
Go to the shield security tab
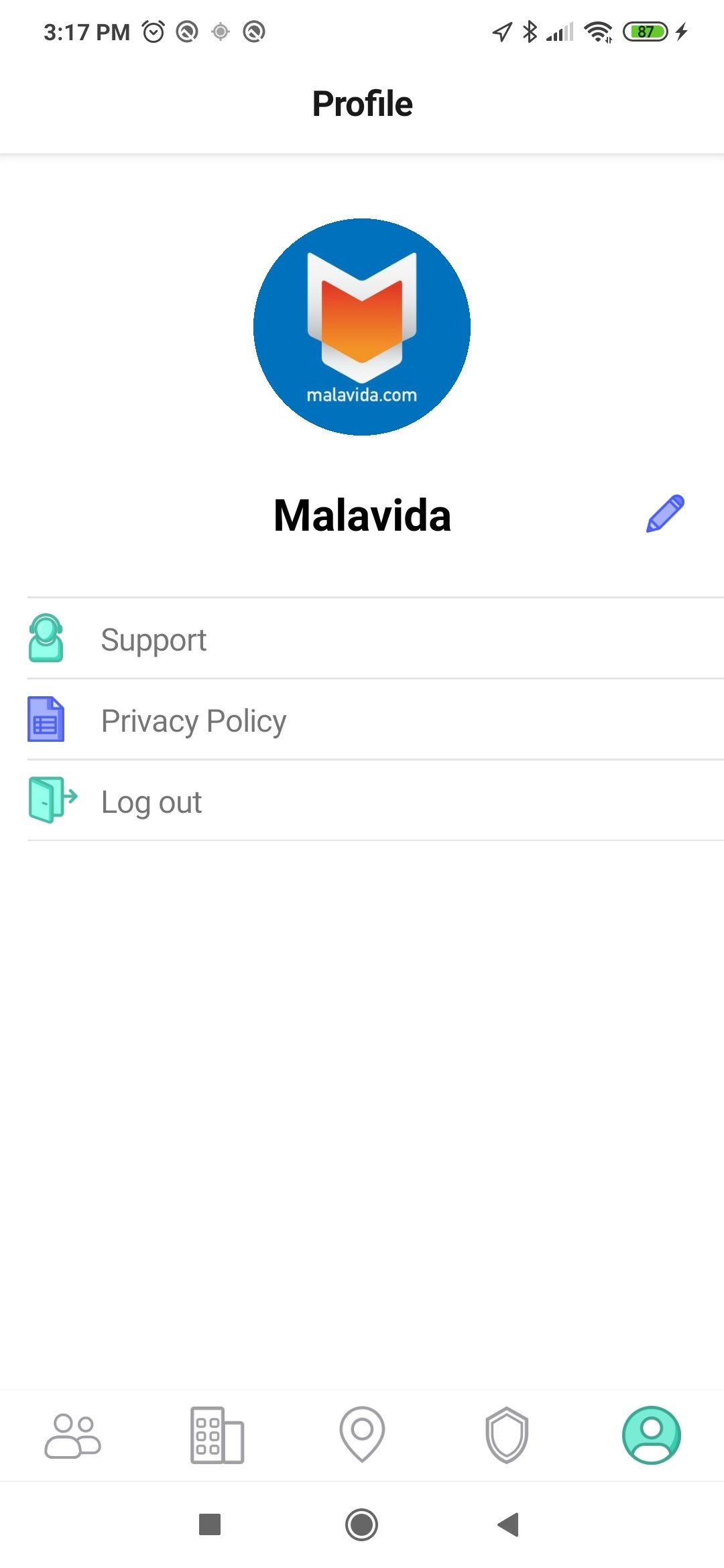click(x=507, y=1435)
